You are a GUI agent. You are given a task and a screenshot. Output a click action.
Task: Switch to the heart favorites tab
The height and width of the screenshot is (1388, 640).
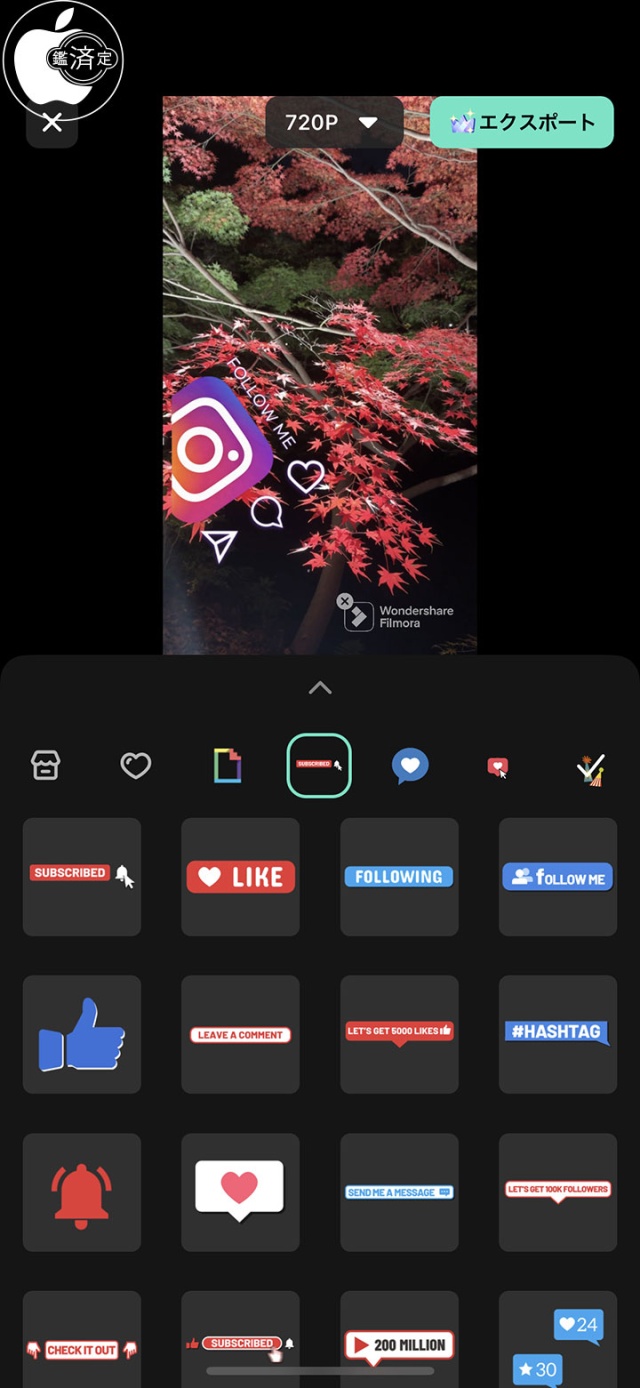point(135,766)
